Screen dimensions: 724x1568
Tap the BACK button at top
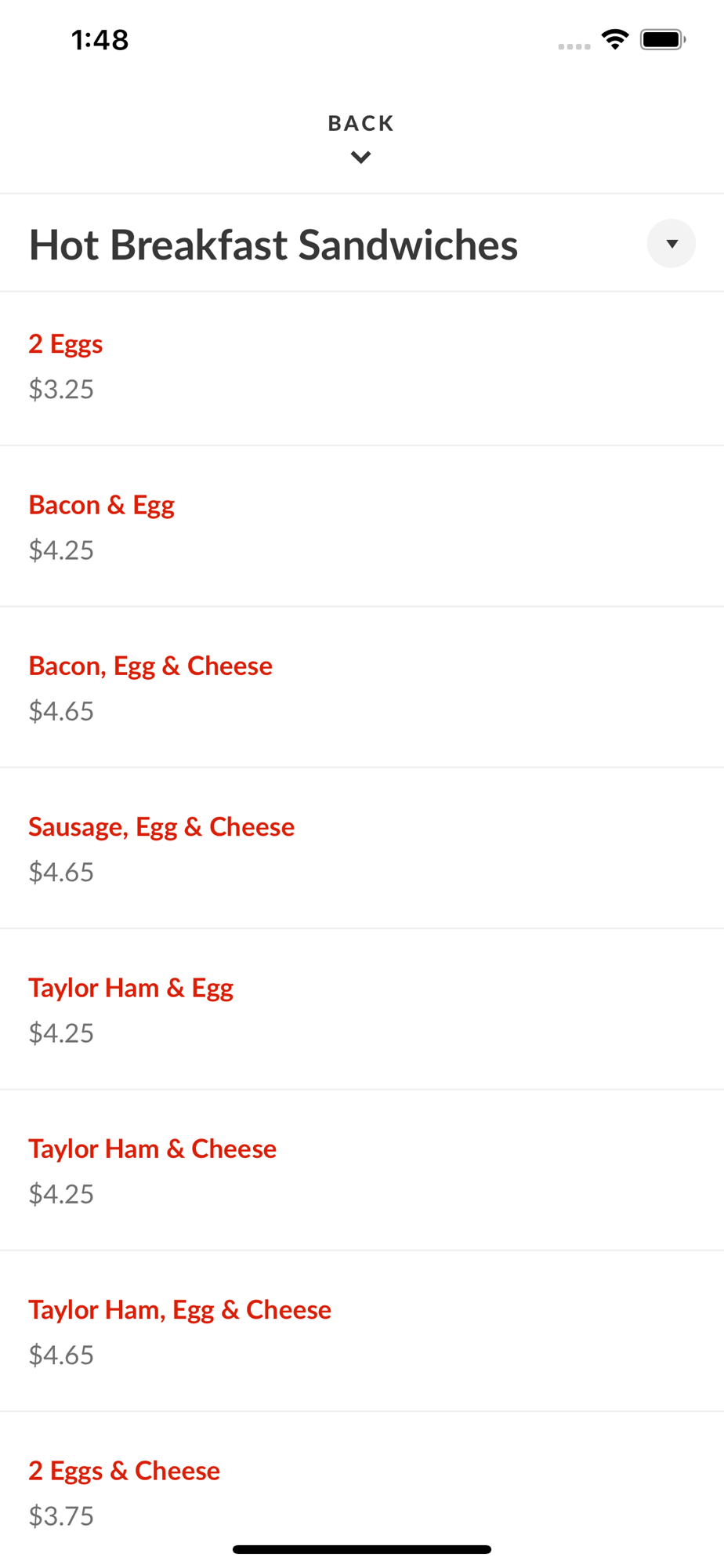coord(360,136)
